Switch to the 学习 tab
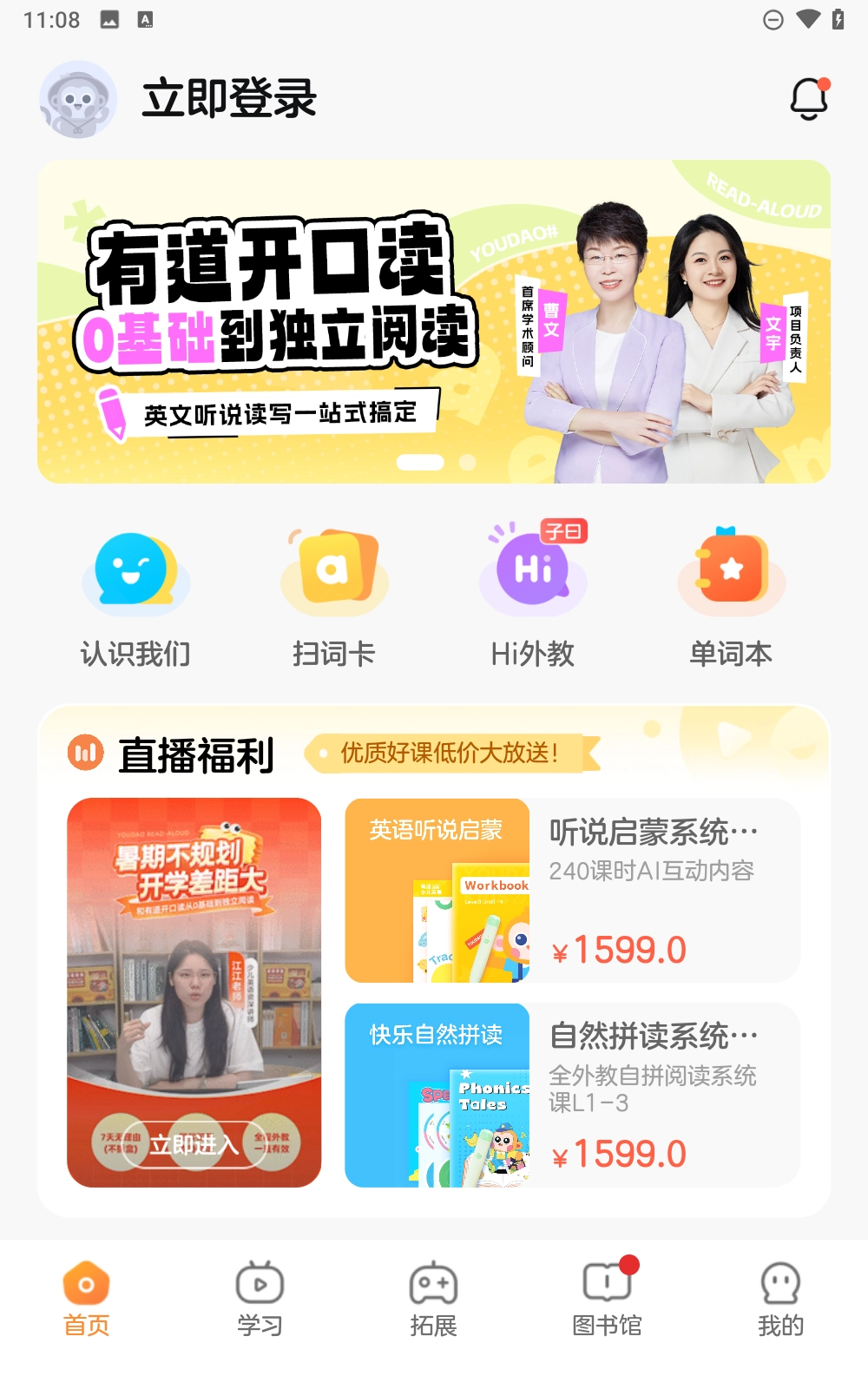Viewport: 868px width, 1389px height. (260, 1299)
